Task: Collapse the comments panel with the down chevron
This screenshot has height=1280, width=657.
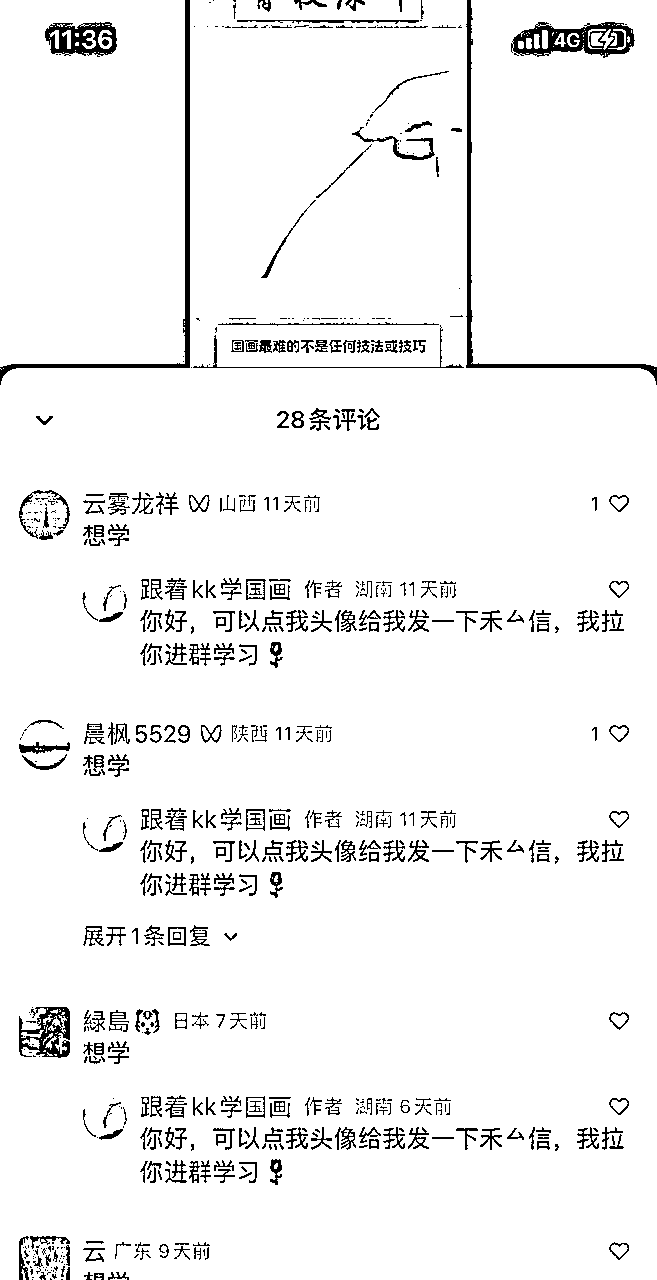Action: (x=44, y=420)
